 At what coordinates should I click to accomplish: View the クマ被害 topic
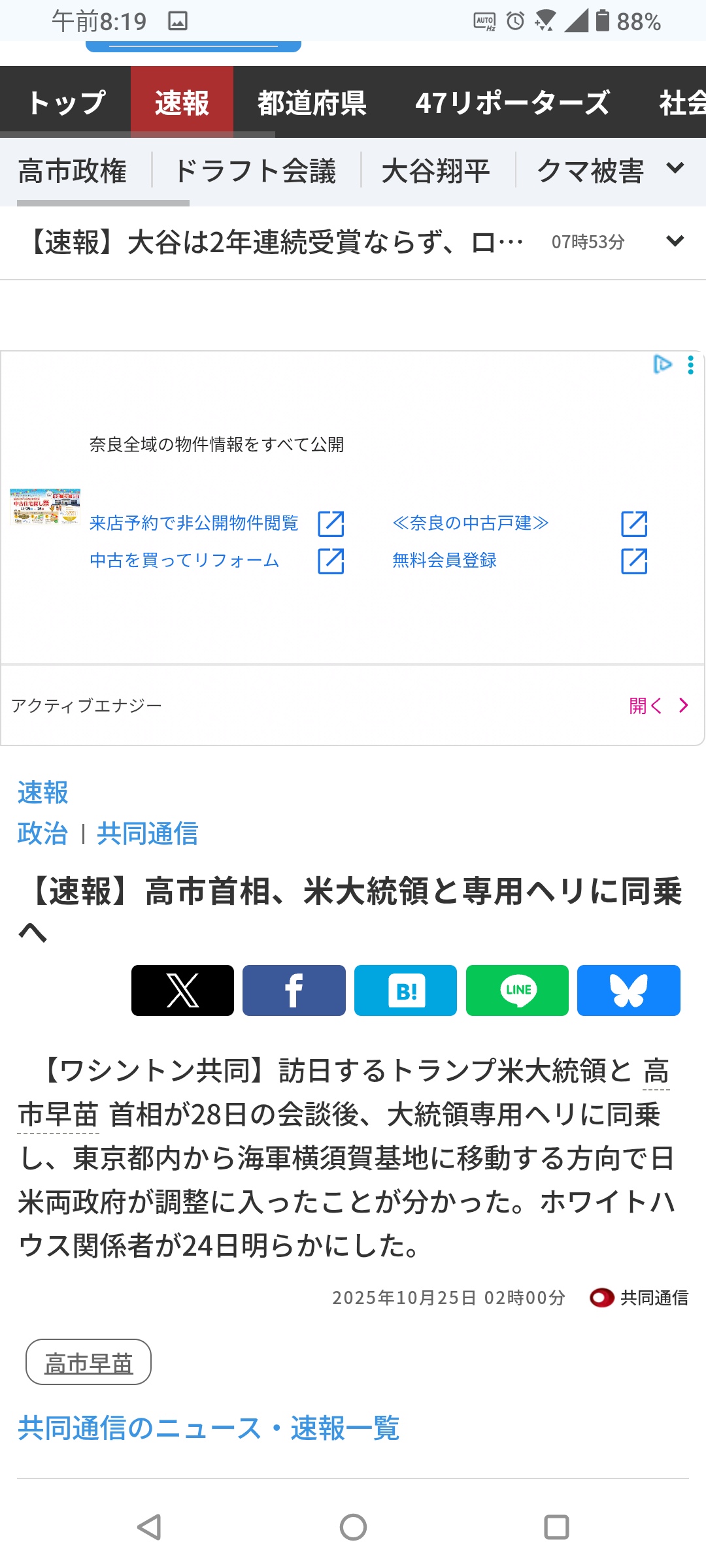pos(590,171)
